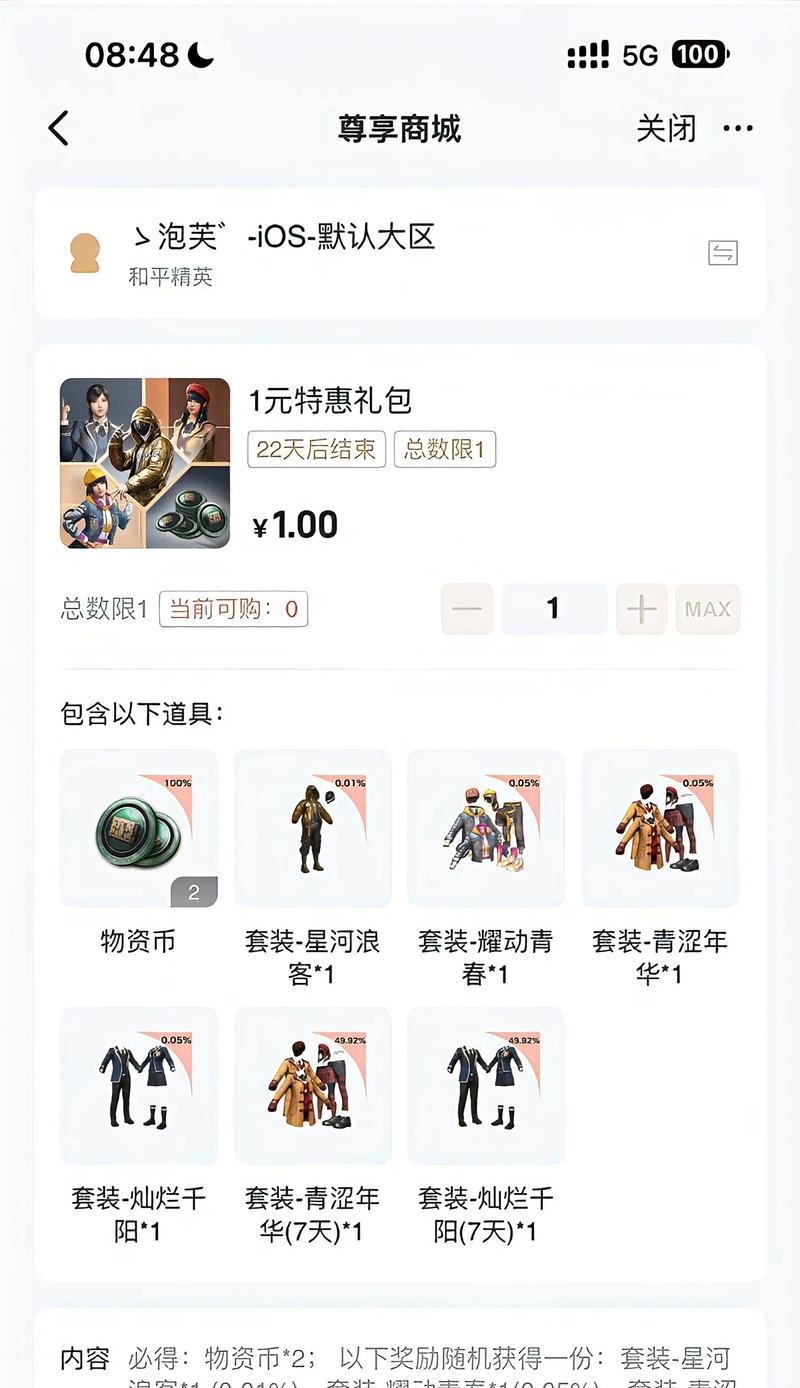Switch game account via the swap icon
Viewport: 800px width, 1388px height.
point(723,253)
